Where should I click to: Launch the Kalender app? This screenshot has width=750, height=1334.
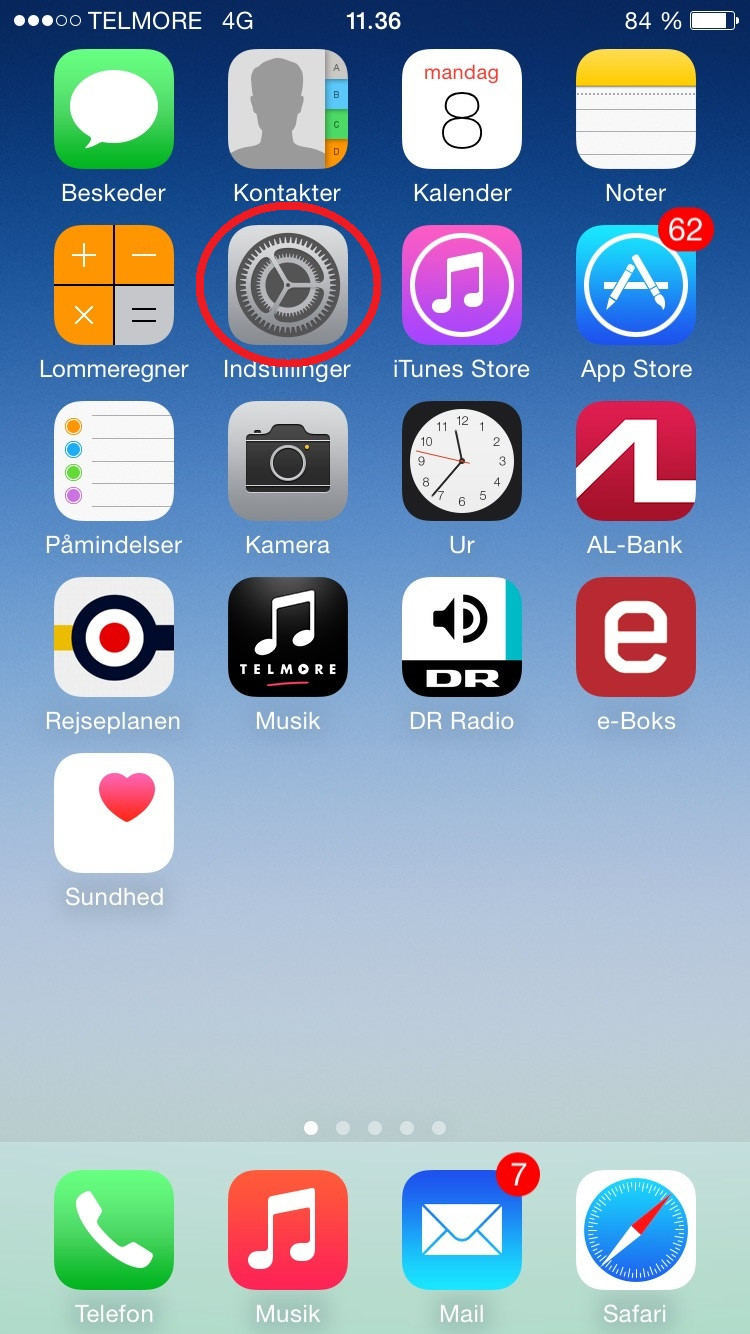pos(462,109)
